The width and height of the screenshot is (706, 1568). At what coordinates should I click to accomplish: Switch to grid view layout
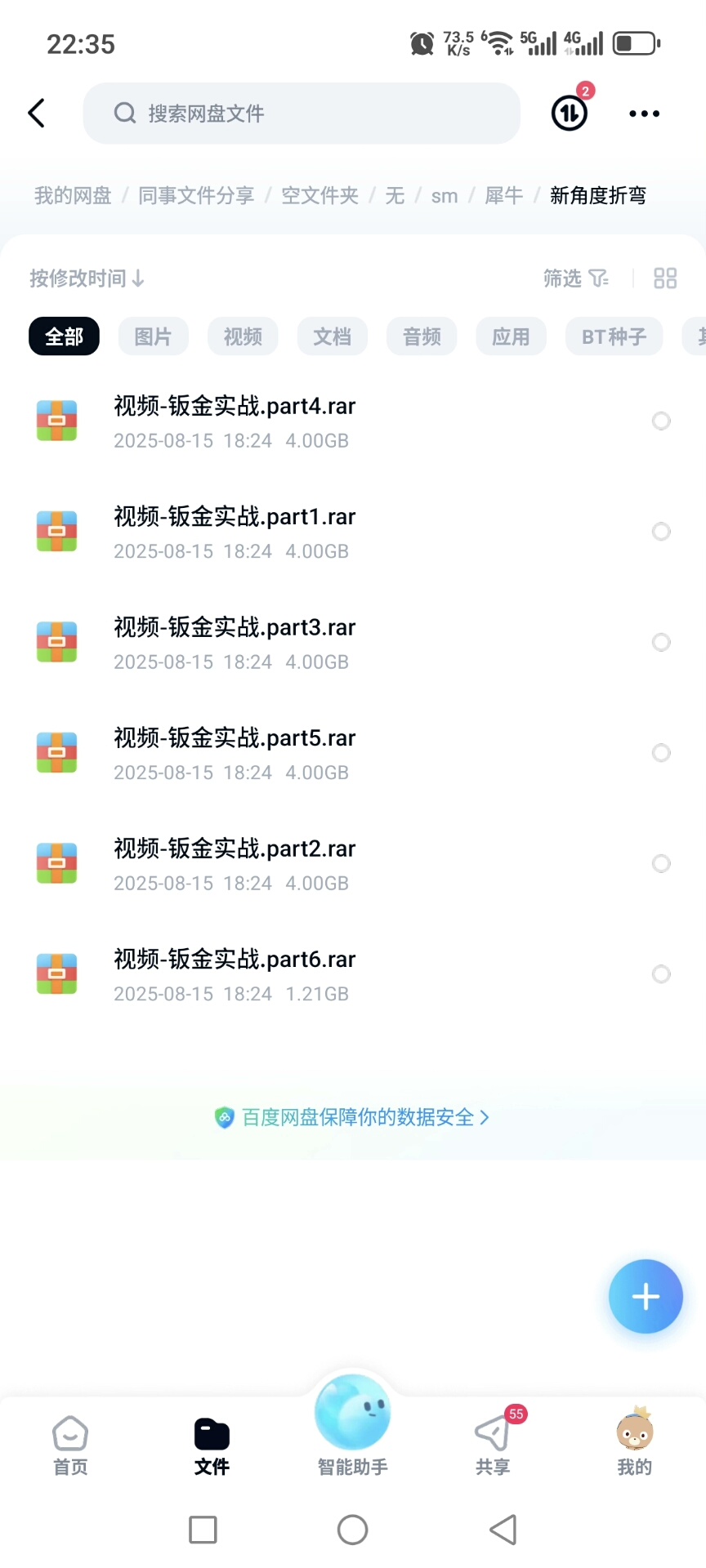665,278
